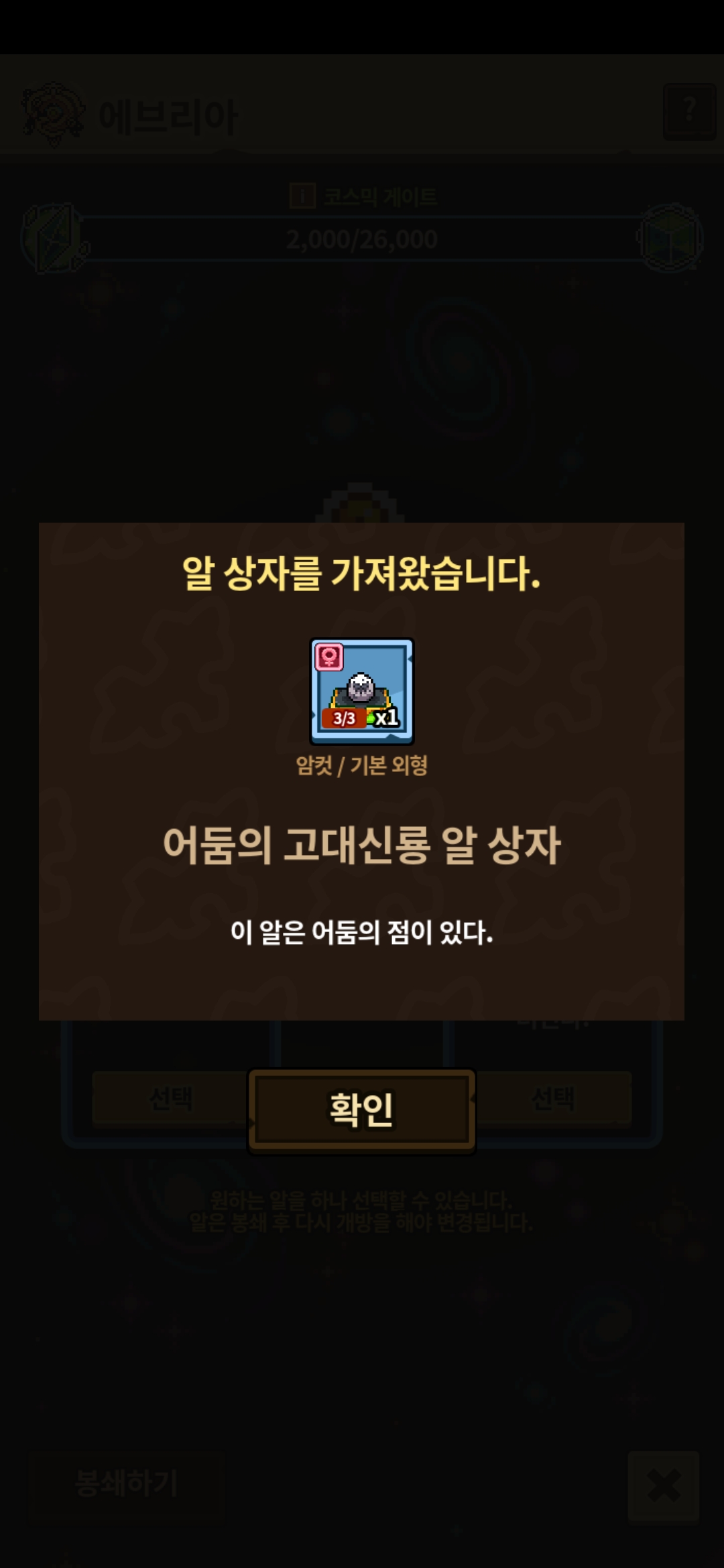Open the egg box item icon
This screenshot has width=724, height=1568.
362,691
